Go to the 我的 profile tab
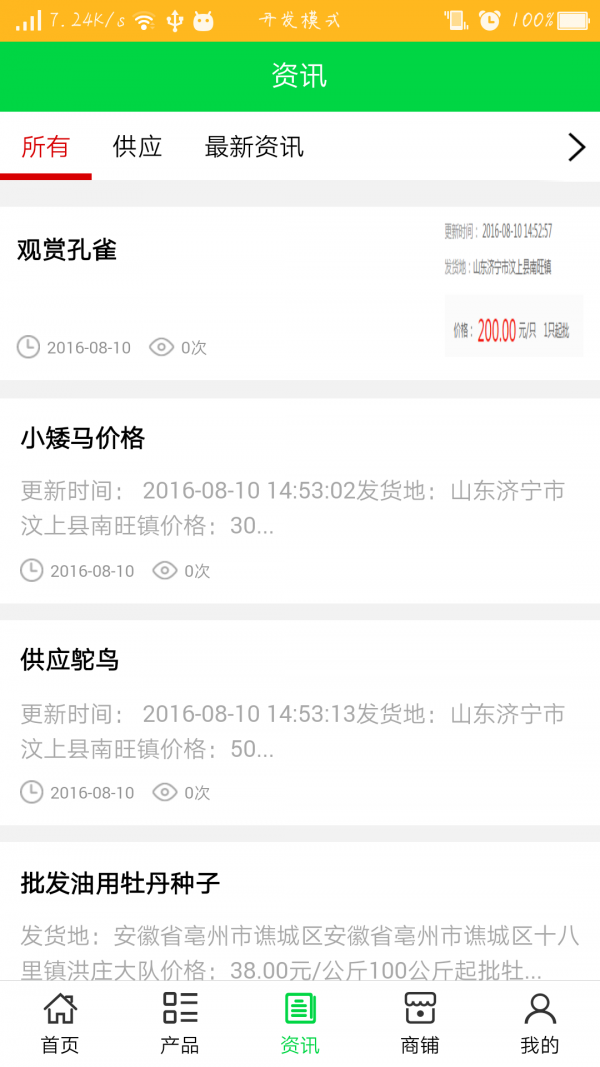This screenshot has height=1067, width=600. 540,1023
